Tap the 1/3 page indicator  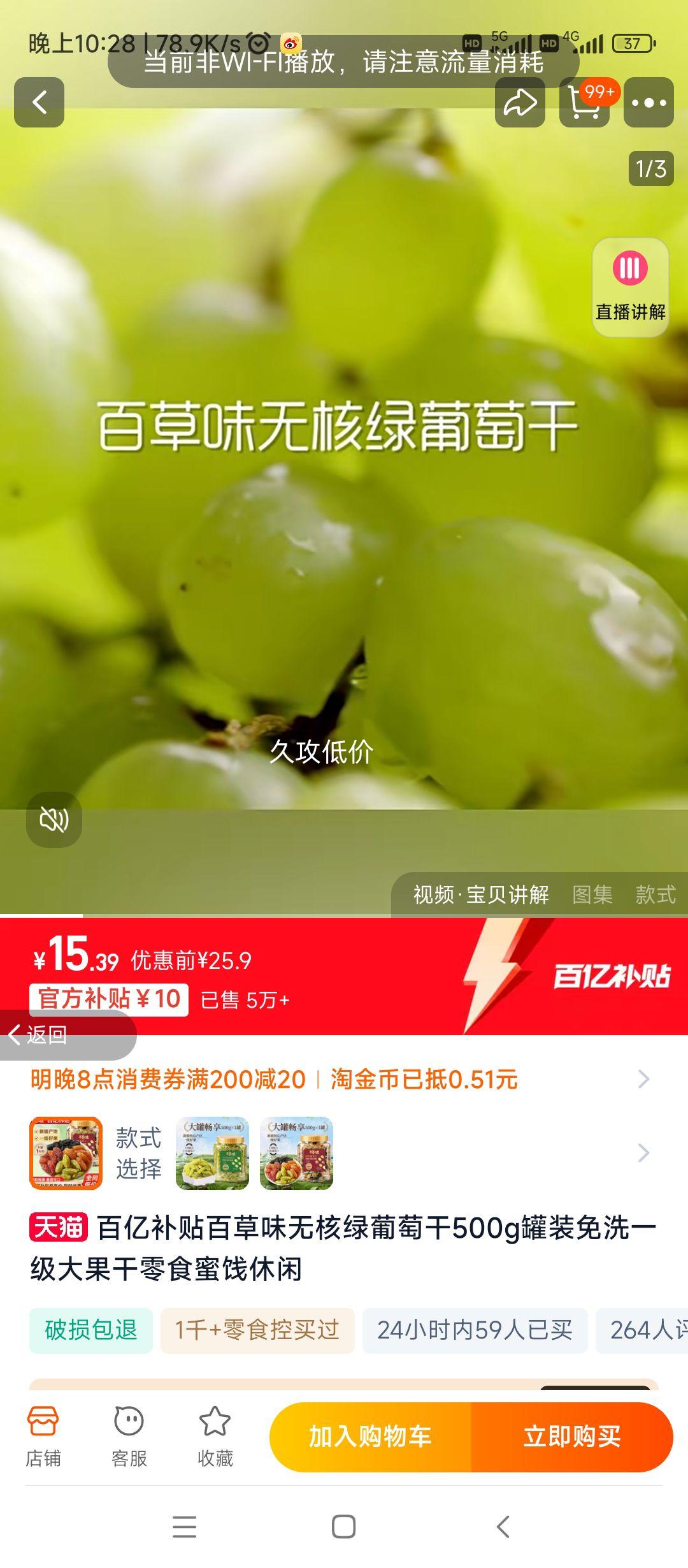(x=649, y=168)
